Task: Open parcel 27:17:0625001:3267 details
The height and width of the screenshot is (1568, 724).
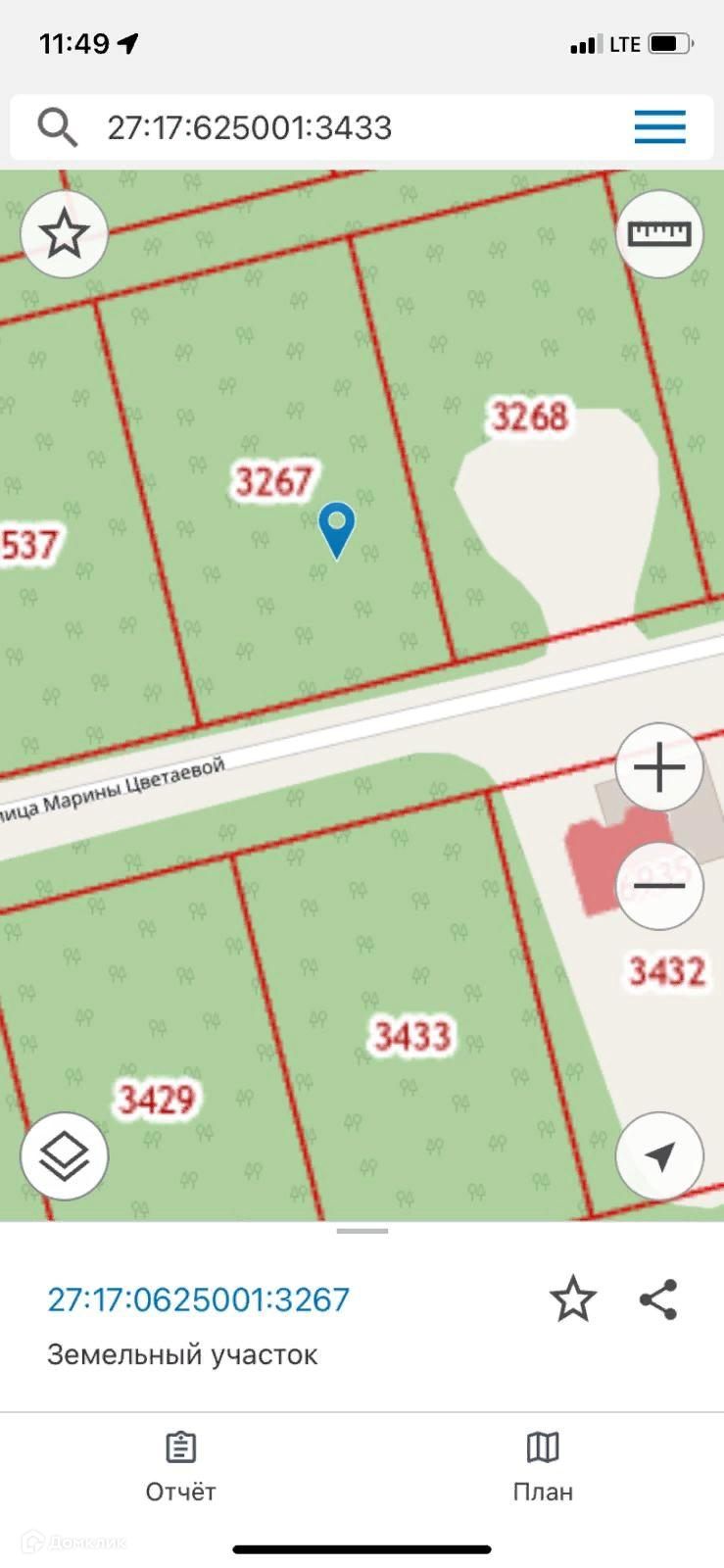Action: pyautogui.click(x=198, y=1299)
